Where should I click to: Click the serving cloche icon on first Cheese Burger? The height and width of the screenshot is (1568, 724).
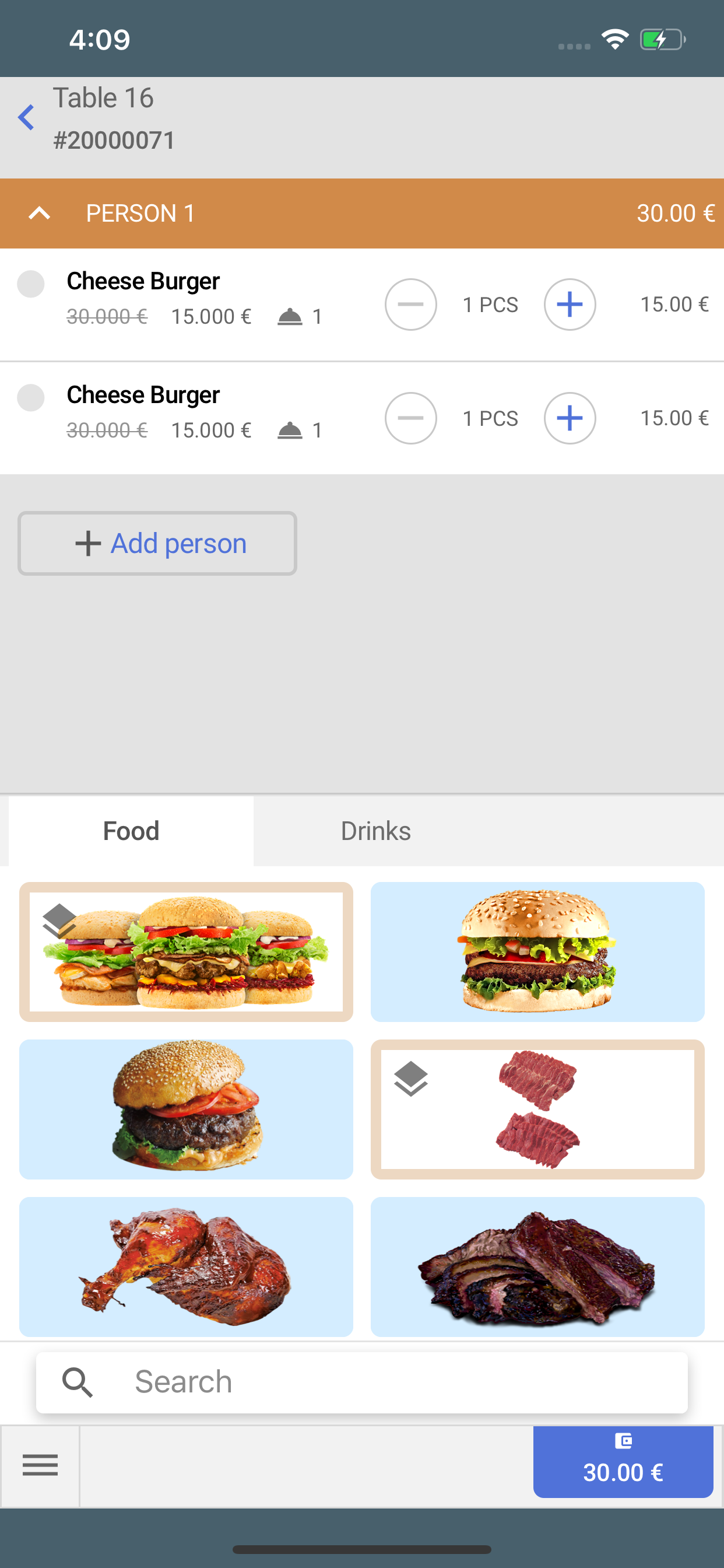(291, 316)
